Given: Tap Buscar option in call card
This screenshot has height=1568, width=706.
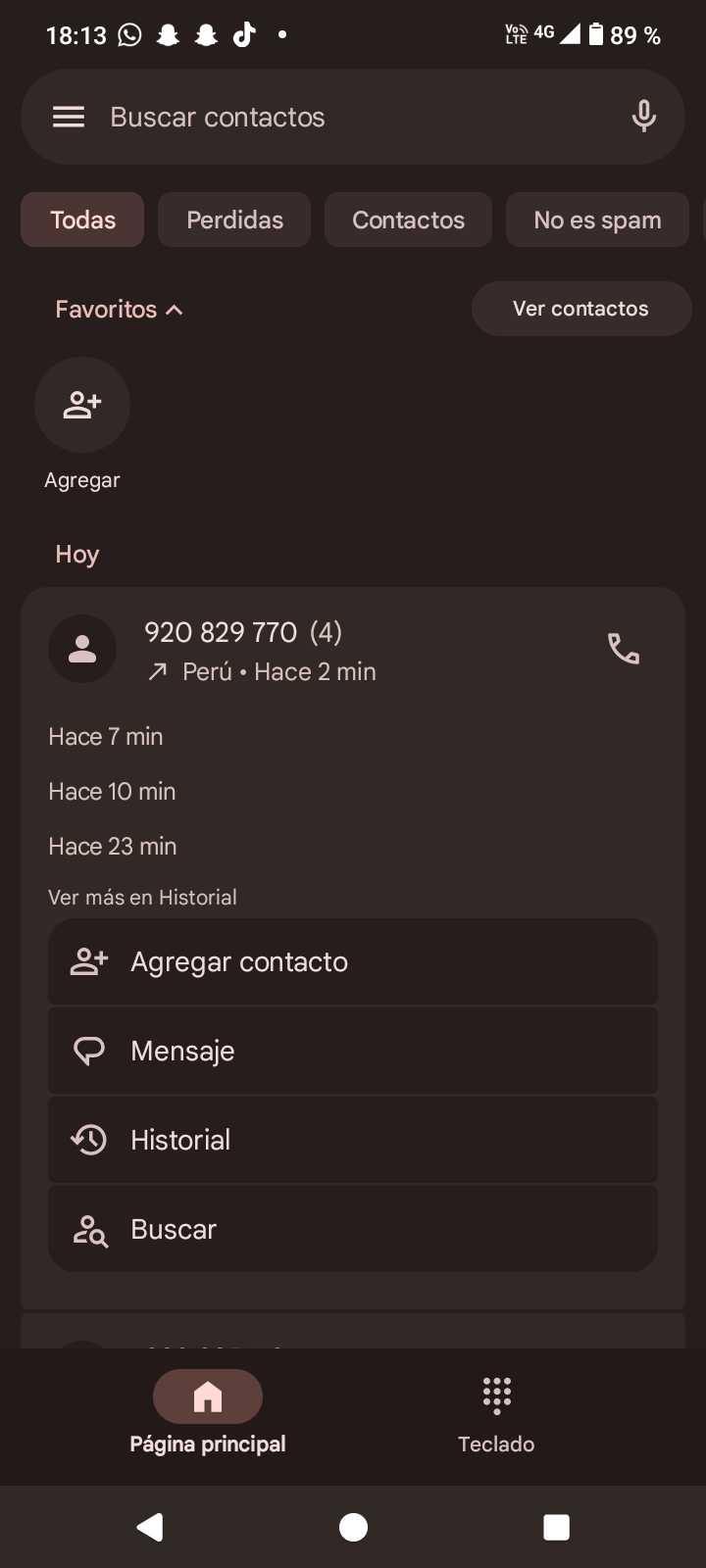Looking at the screenshot, I should coord(353,1230).
